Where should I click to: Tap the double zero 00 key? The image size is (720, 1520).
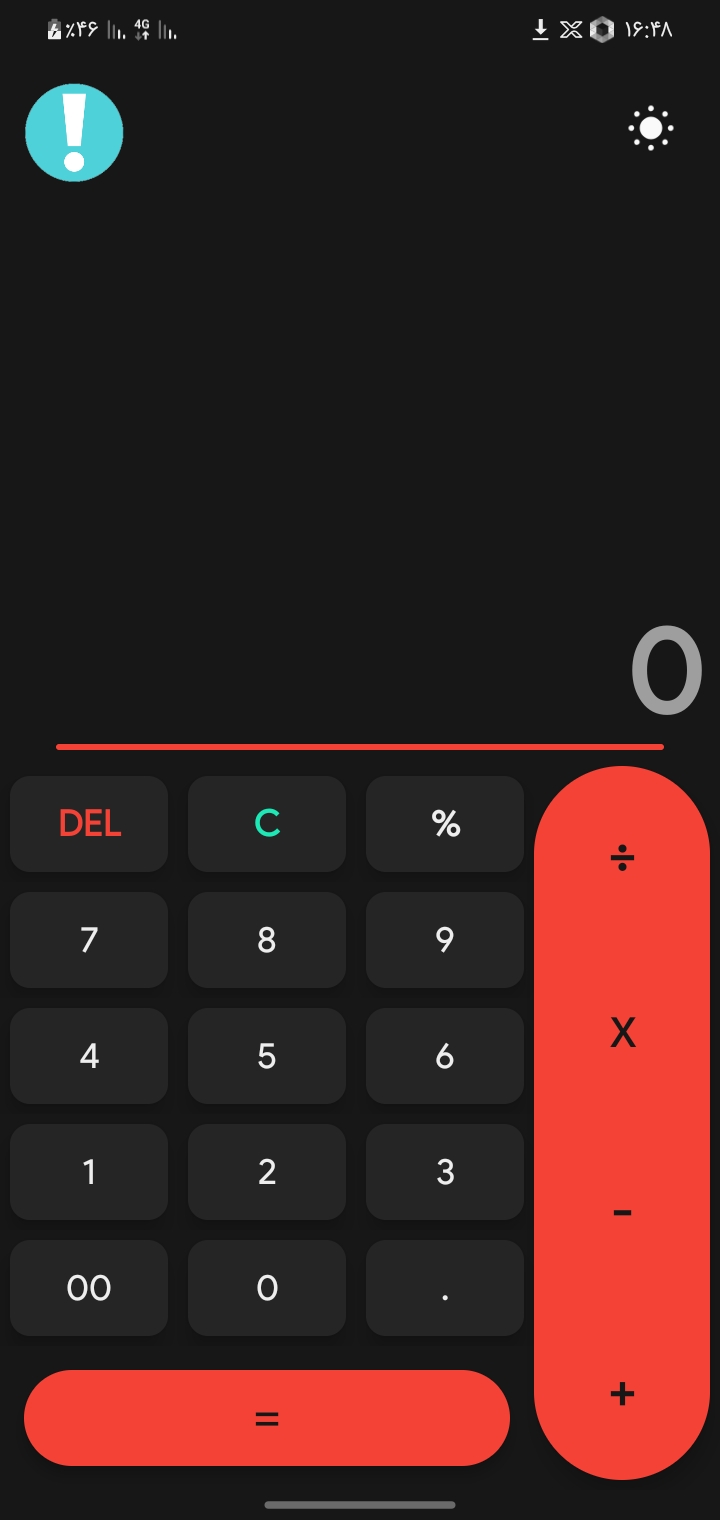point(89,1288)
